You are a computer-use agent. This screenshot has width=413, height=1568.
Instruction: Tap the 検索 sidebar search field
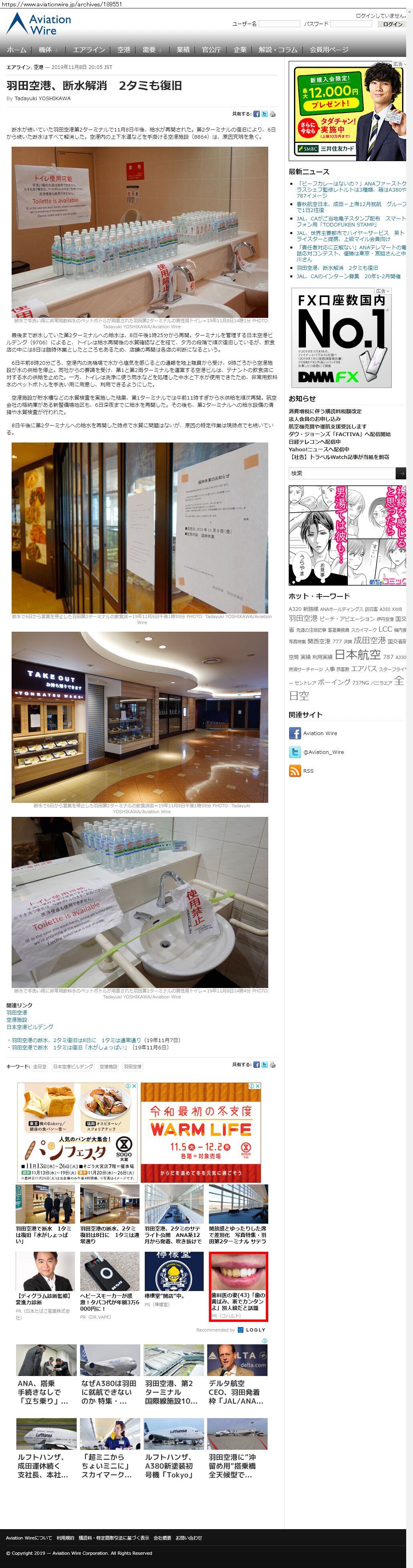pyautogui.click(x=342, y=473)
